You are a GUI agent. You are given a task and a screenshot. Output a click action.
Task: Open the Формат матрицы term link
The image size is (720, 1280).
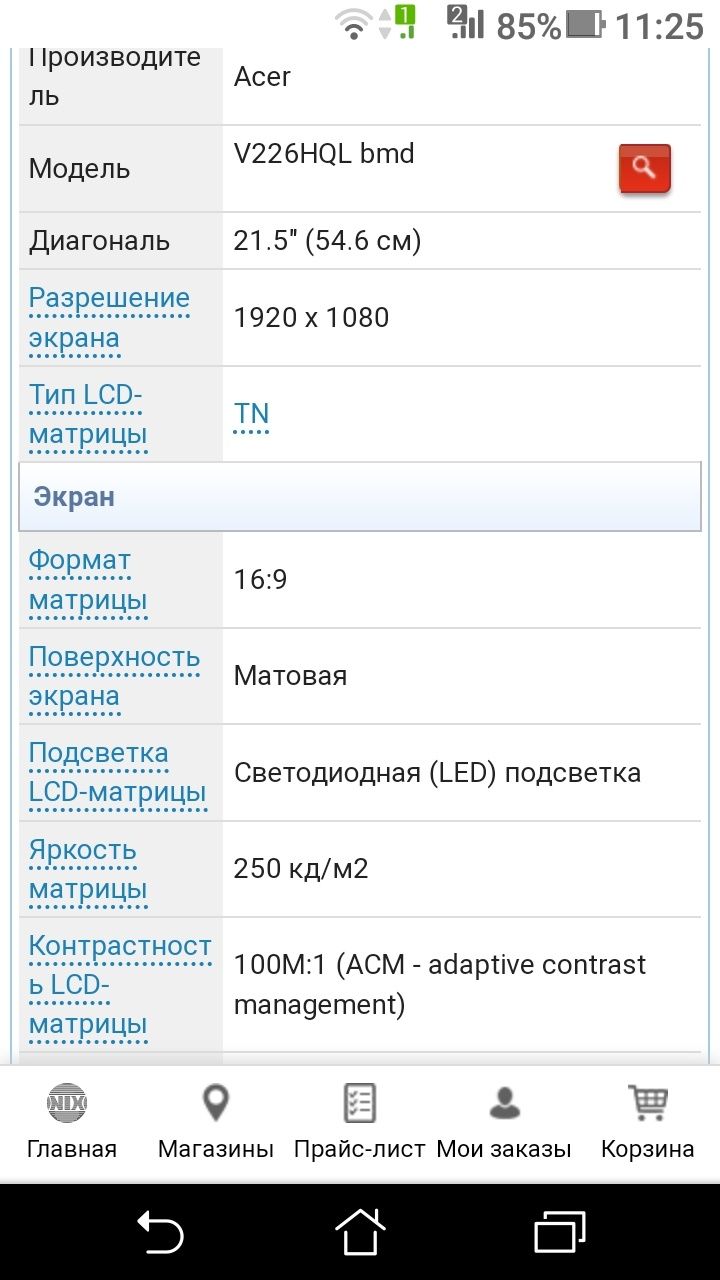88,580
